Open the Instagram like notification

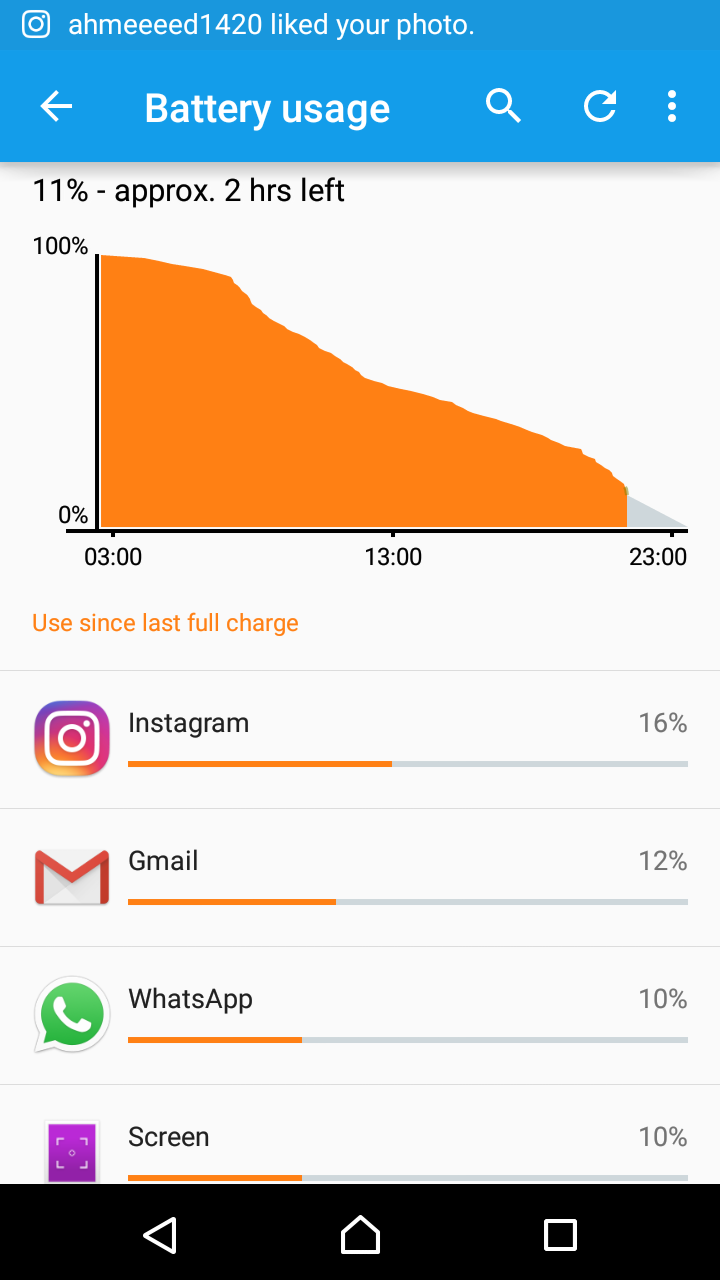[270, 25]
